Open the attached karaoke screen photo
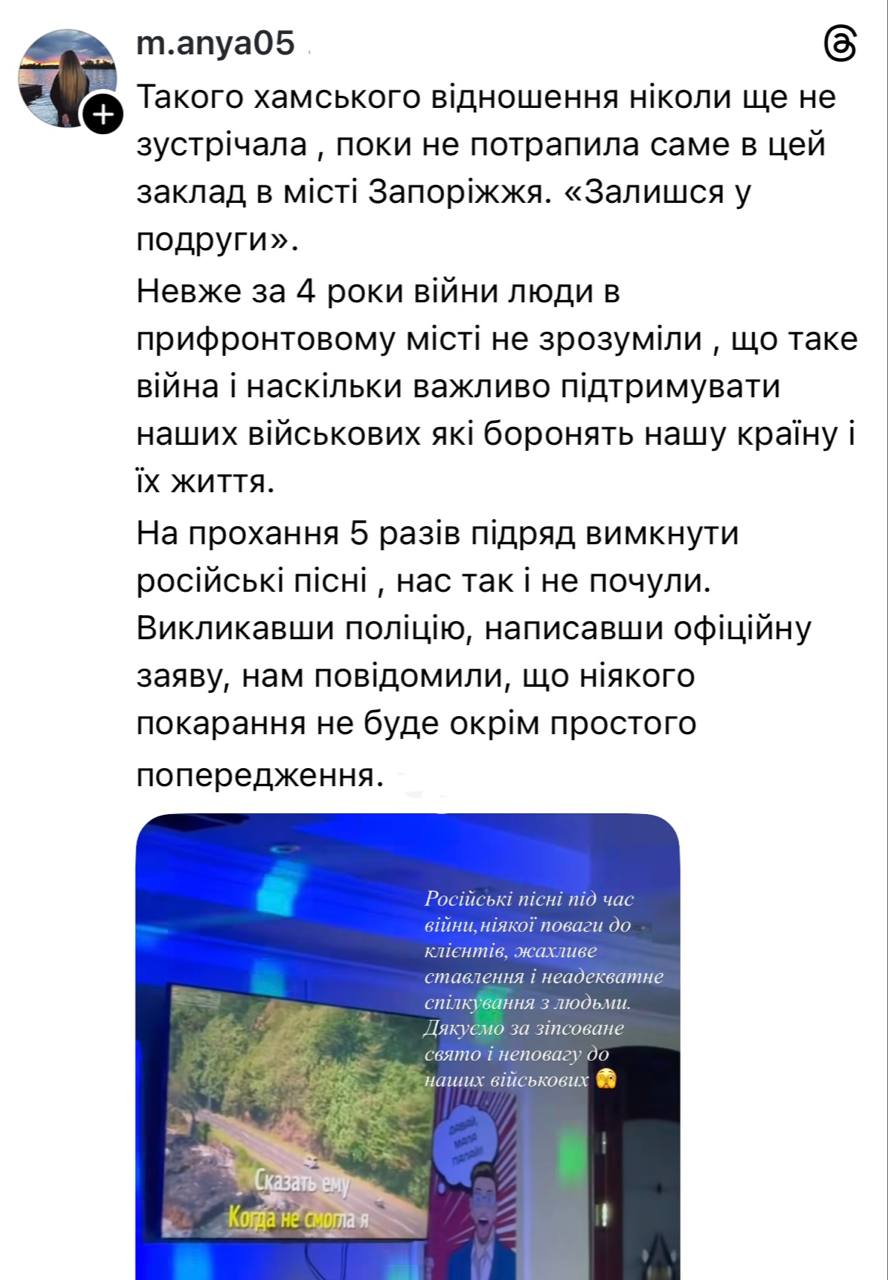Screen dimensions: 888x1280 pos(407,1046)
